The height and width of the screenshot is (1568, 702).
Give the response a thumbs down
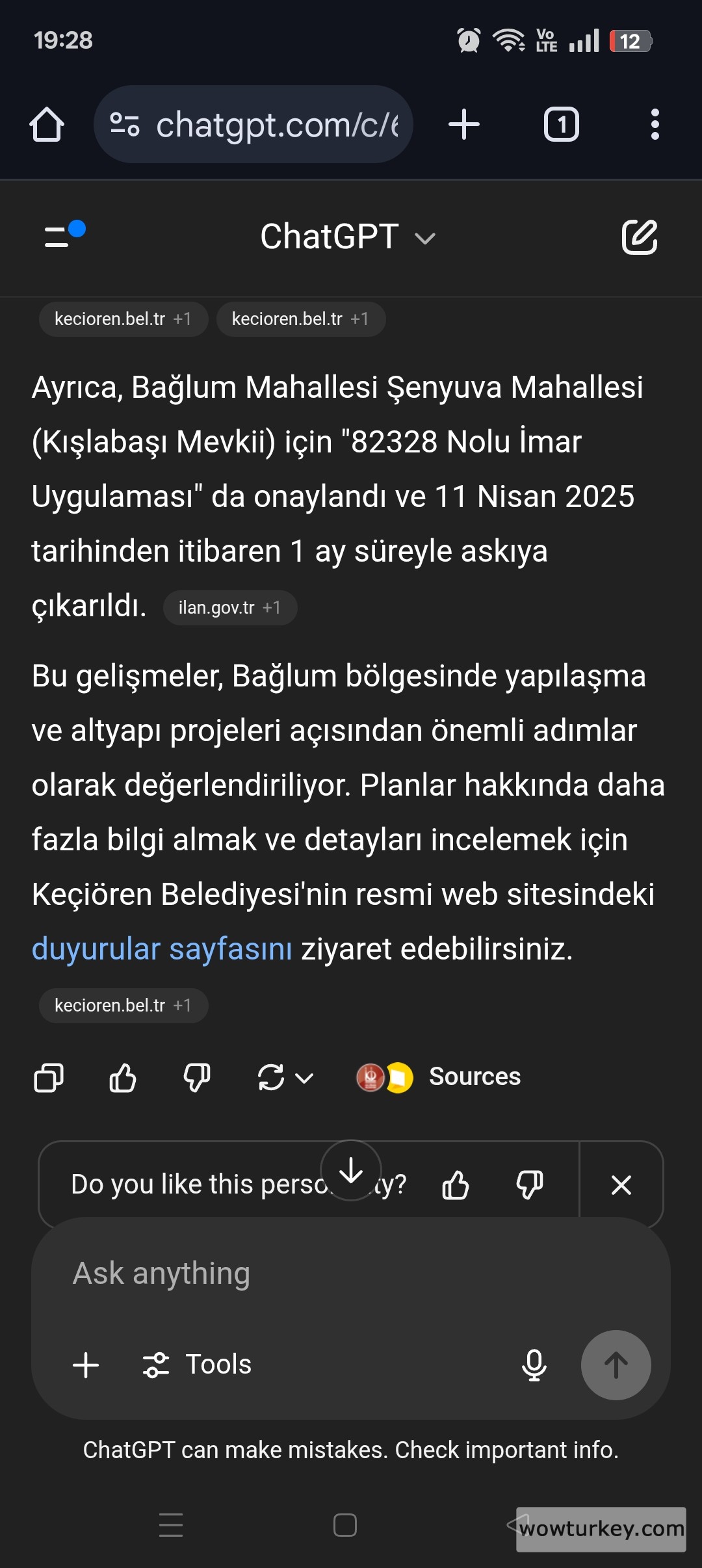coord(196,1077)
